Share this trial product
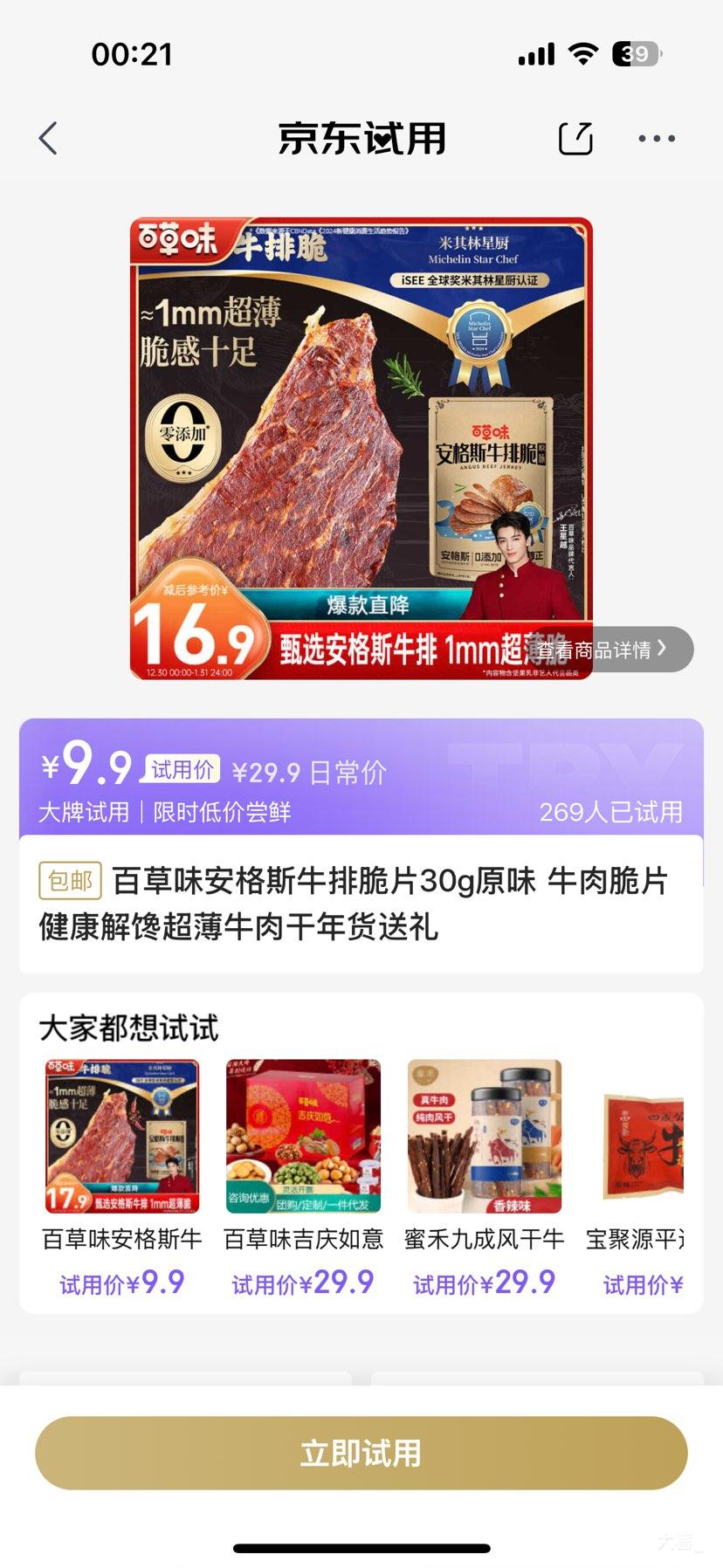 pos(575,139)
